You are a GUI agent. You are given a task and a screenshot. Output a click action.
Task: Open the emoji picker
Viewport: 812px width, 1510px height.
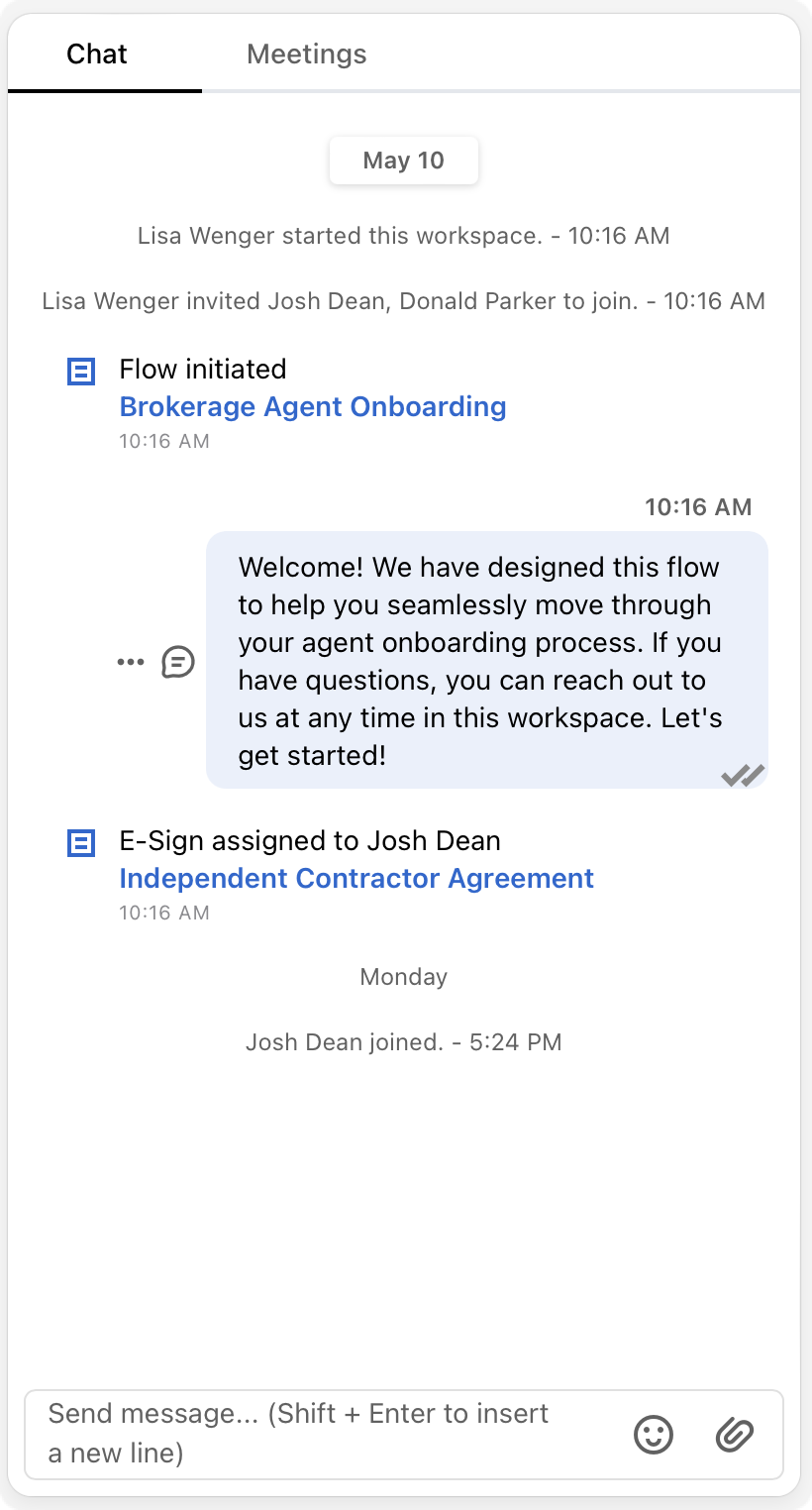[x=654, y=1434]
